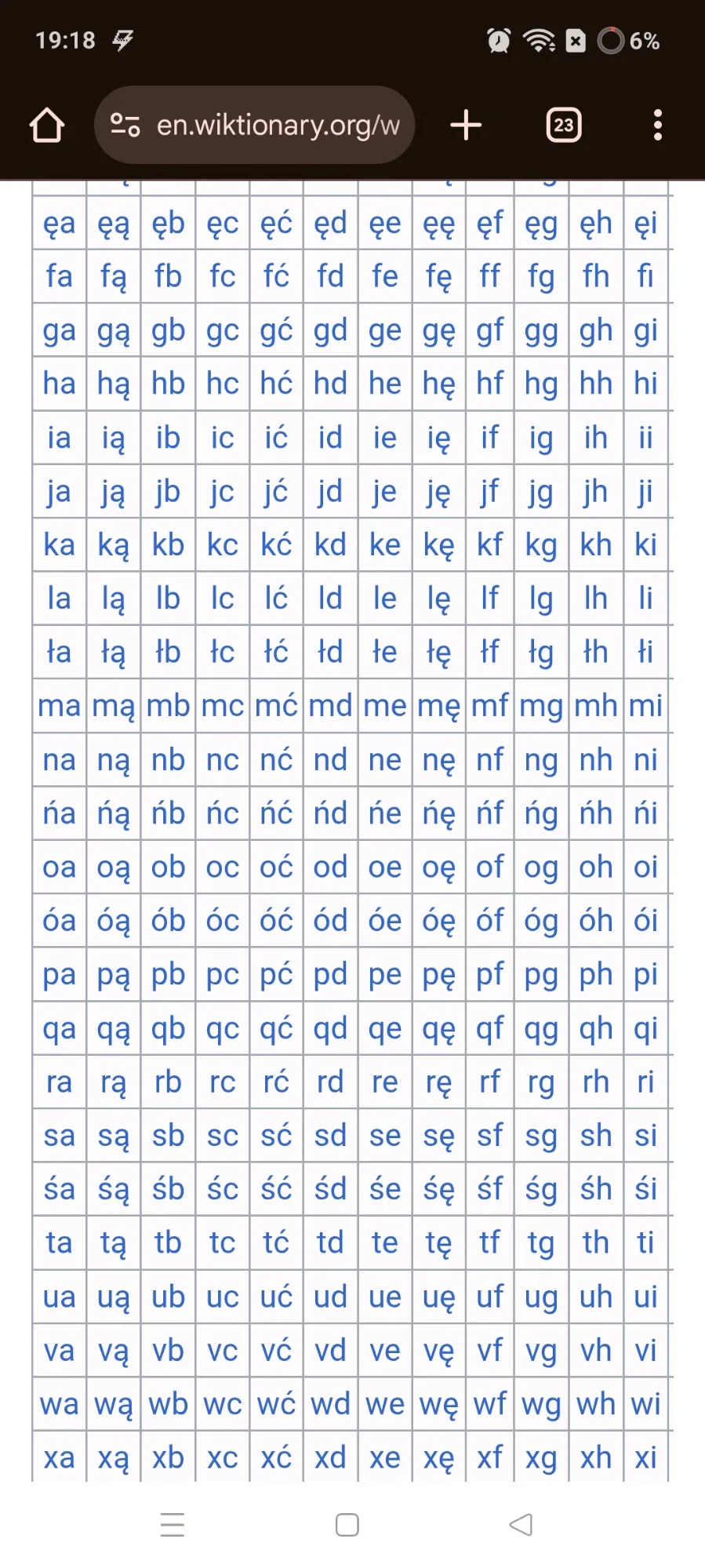Screen dimensions: 705x1568
Task: Open the 'ęa' link
Action: (60, 224)
